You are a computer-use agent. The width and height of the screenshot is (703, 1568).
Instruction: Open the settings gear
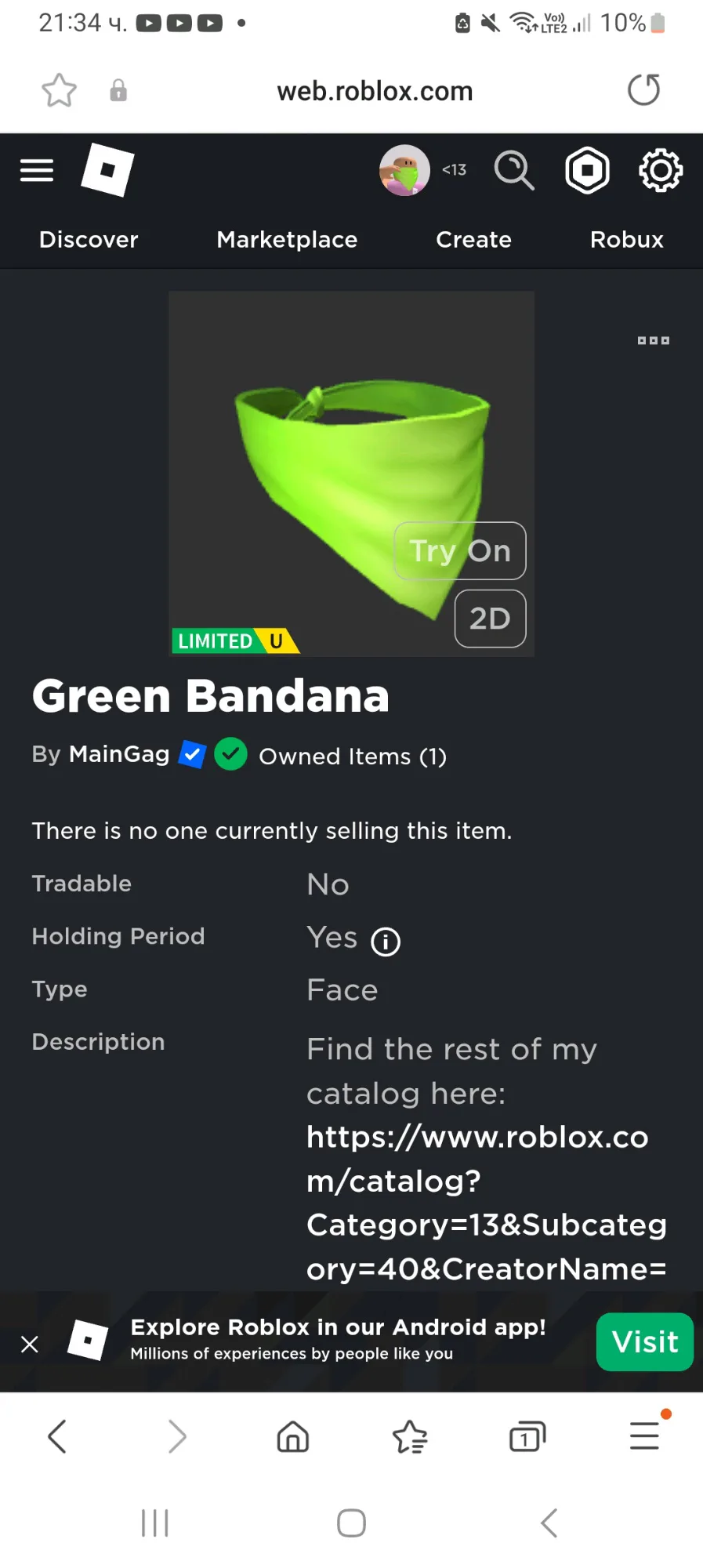(x=660, y=170)
